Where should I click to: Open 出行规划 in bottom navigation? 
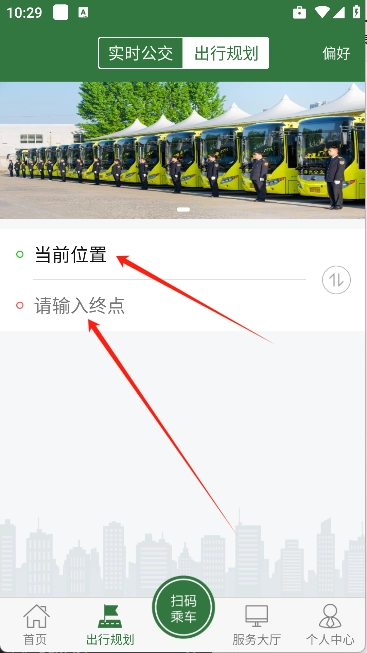click(x=110, y=624)
